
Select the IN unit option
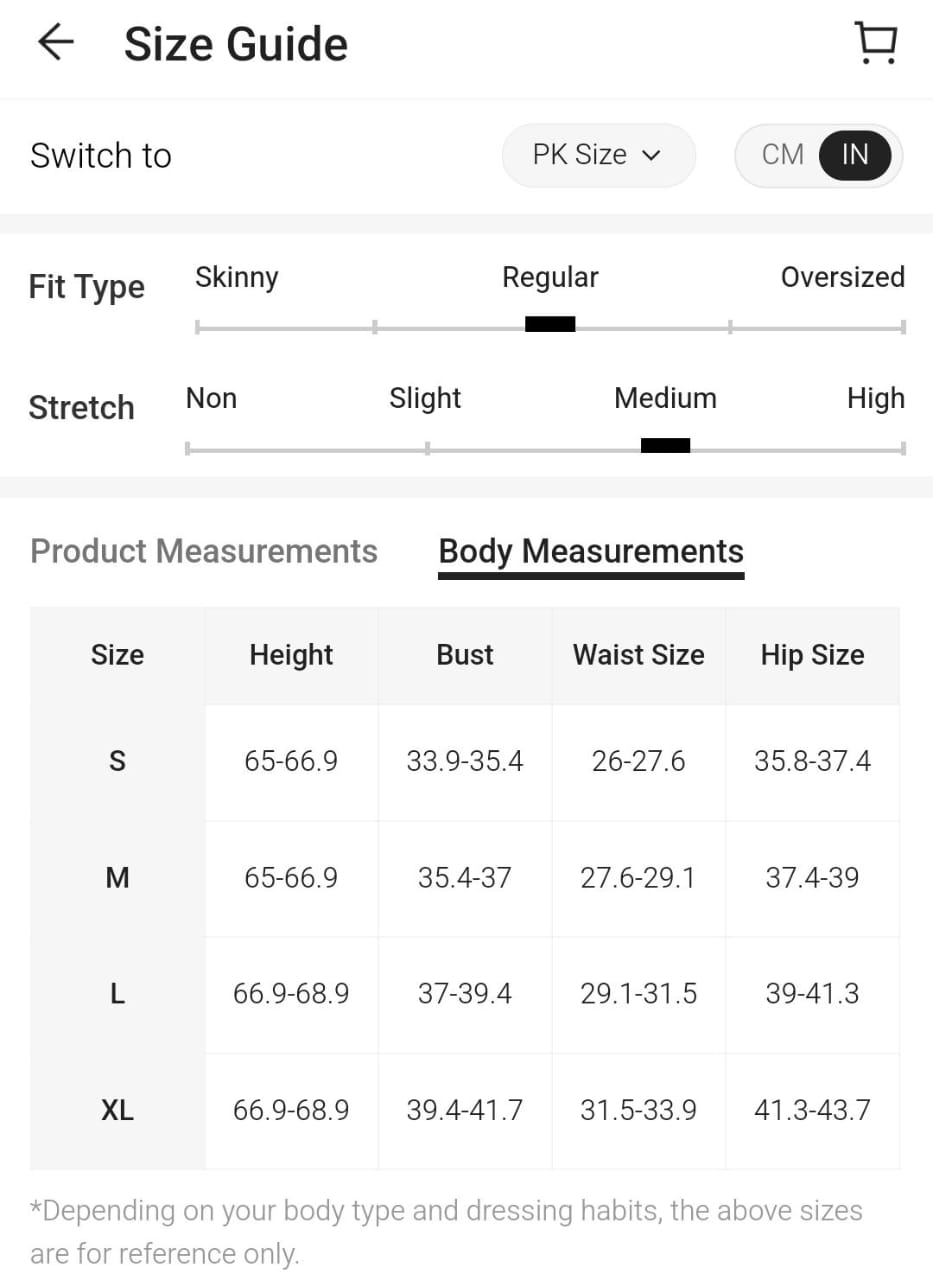[x=855, y=155]
